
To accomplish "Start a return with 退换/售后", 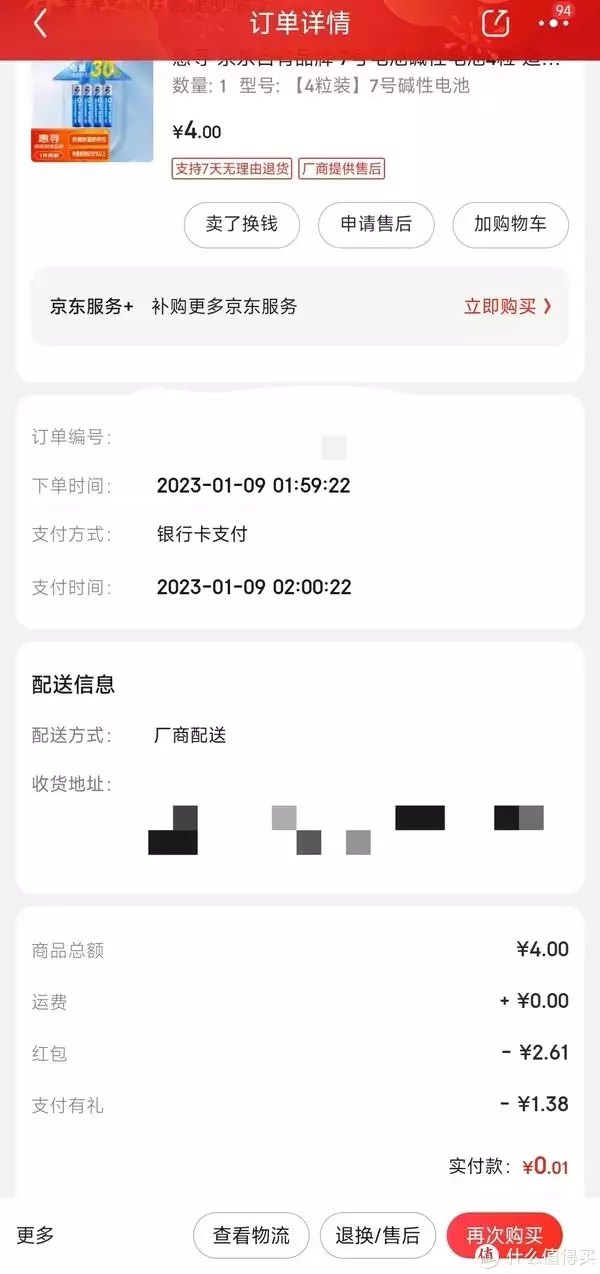I will [378, 1235].
